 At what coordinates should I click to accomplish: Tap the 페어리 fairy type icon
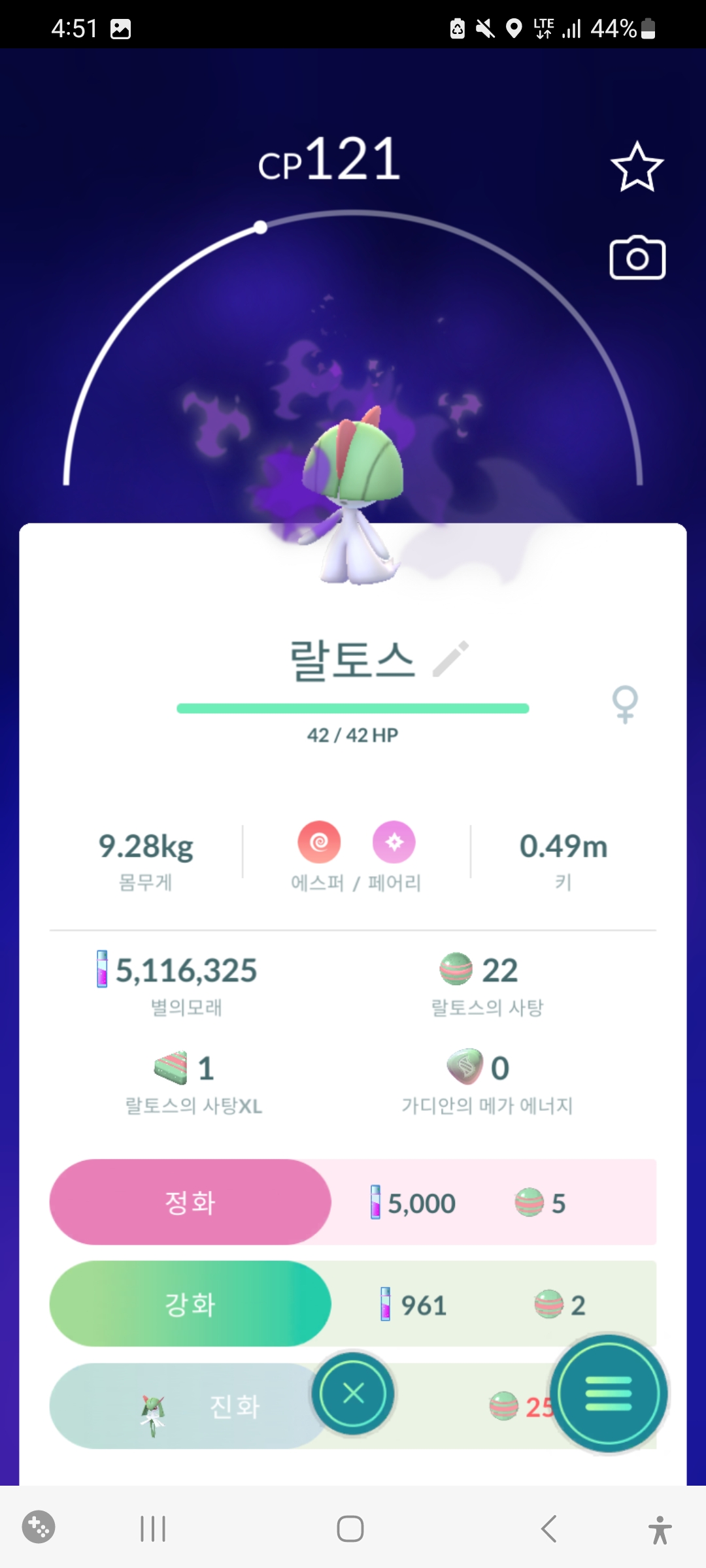pos(394,842)
